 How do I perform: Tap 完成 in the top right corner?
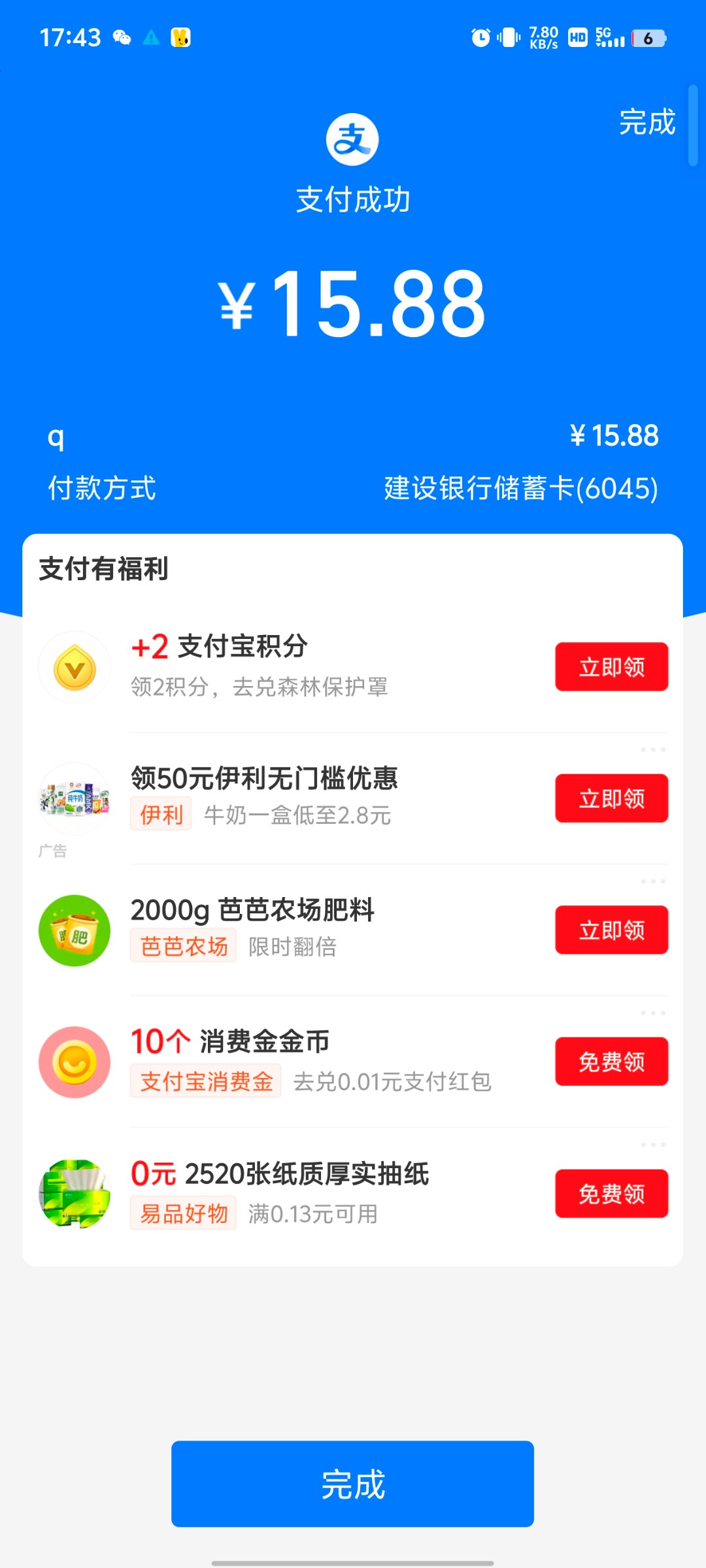pyautogui.click(x=647, y=122)
